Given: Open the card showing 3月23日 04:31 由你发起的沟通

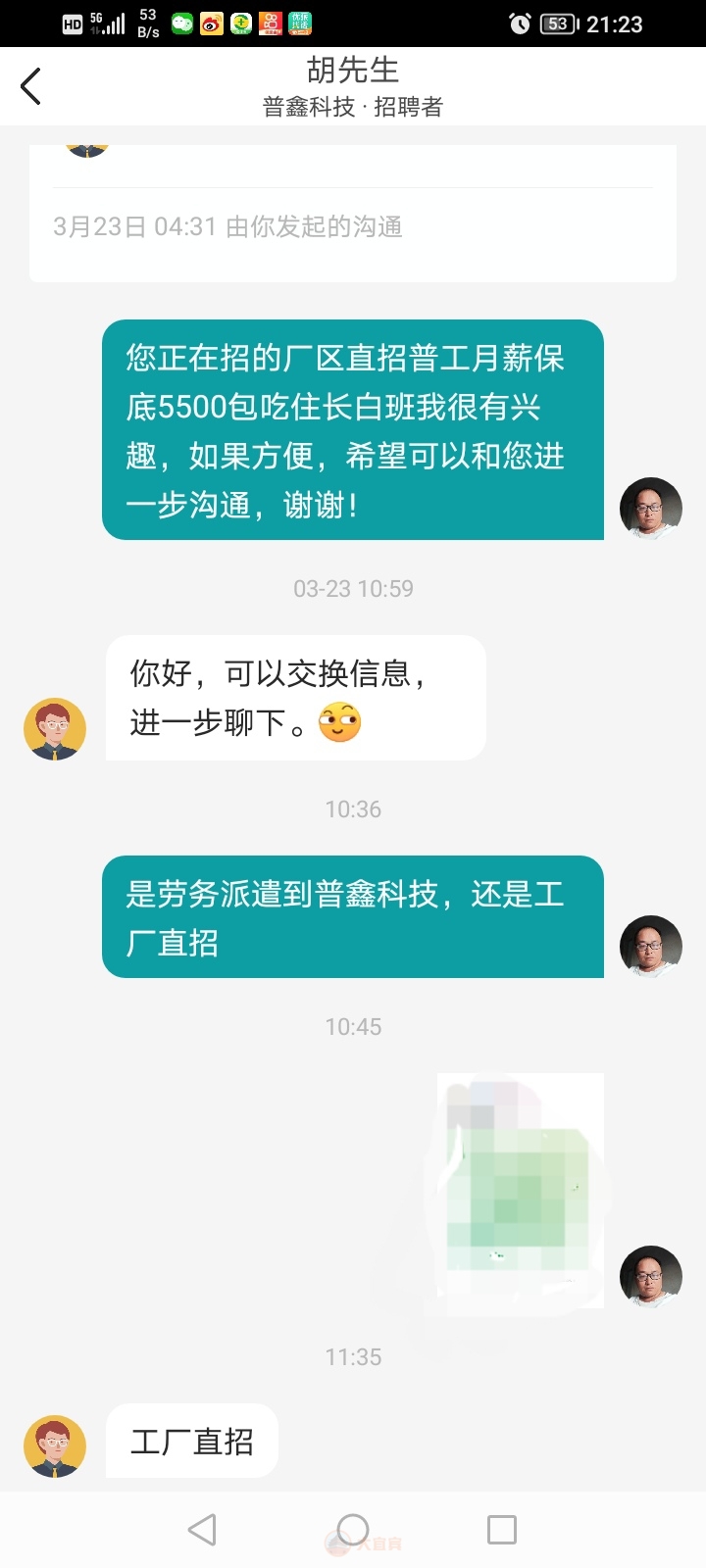Looking at the screenshot, I should click(x=352, y=225).
